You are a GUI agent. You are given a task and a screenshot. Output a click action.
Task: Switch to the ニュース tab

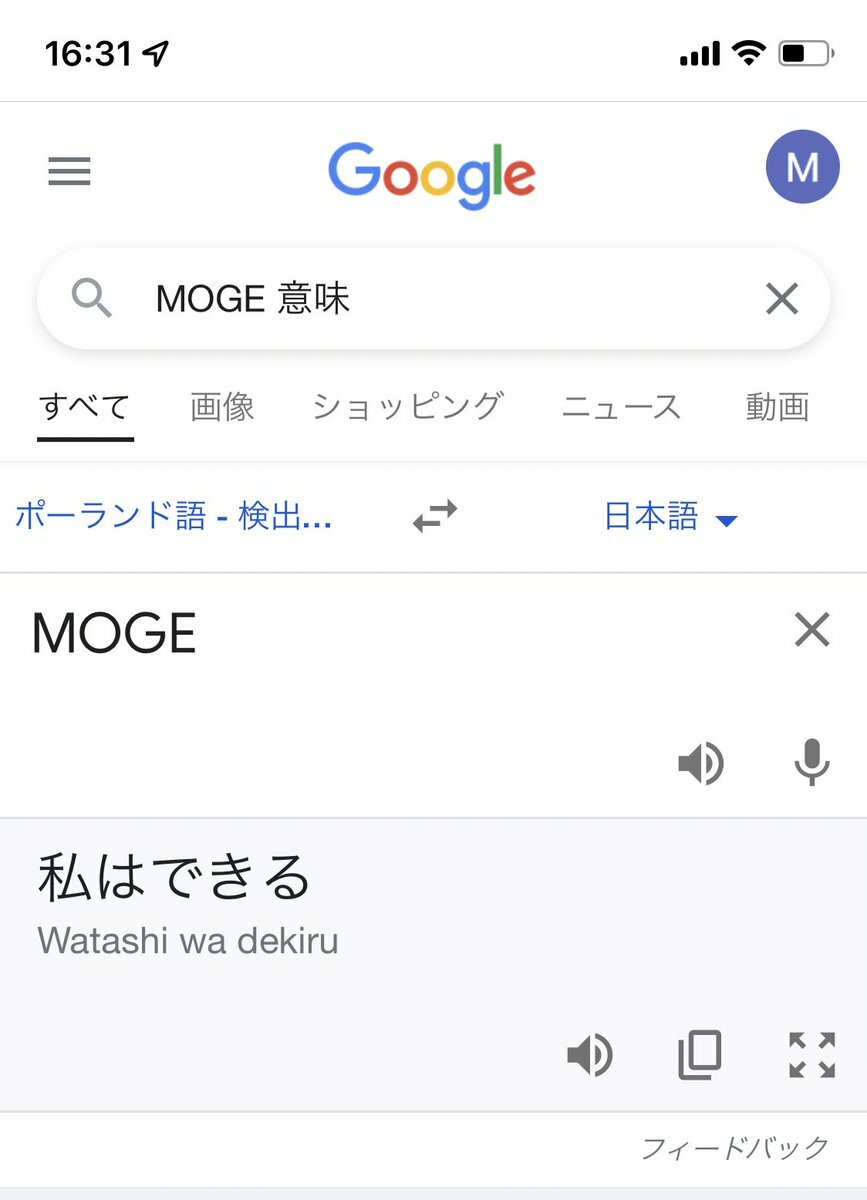(621, 407)
